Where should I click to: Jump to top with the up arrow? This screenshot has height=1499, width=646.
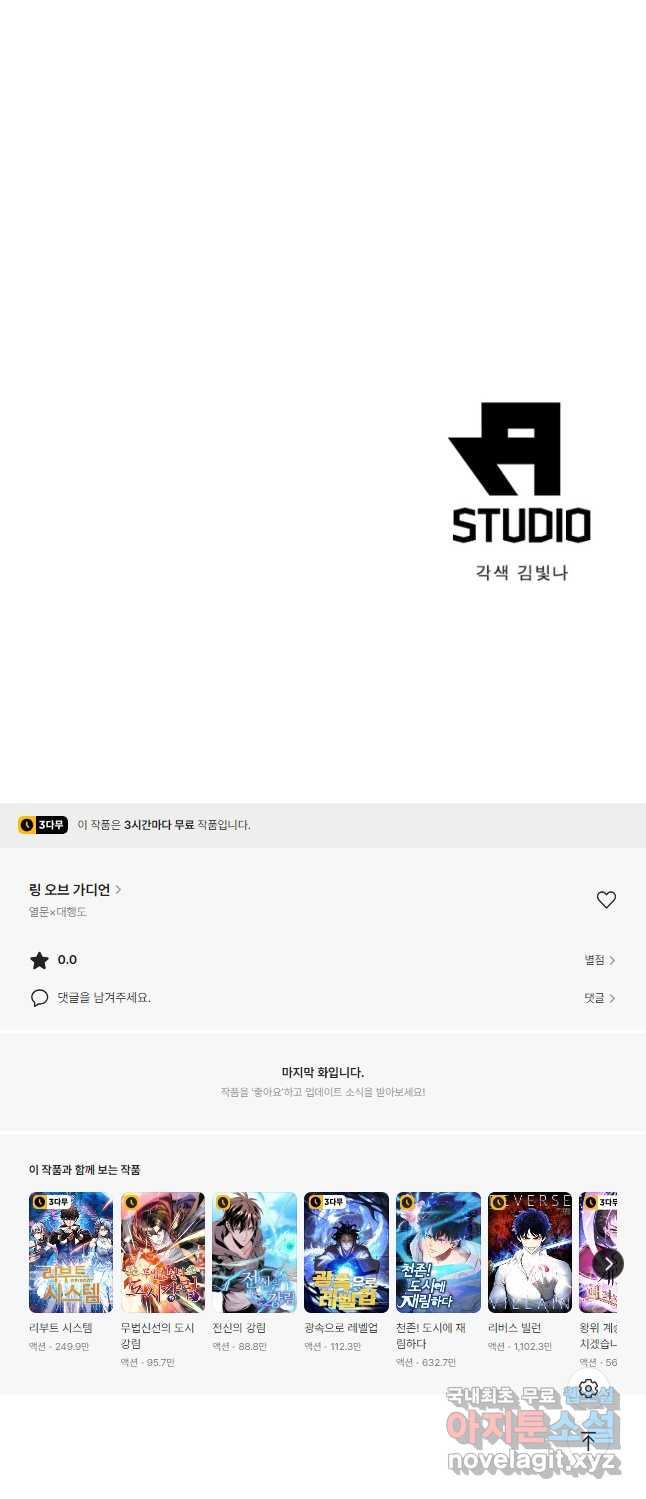click(588, 1441)
